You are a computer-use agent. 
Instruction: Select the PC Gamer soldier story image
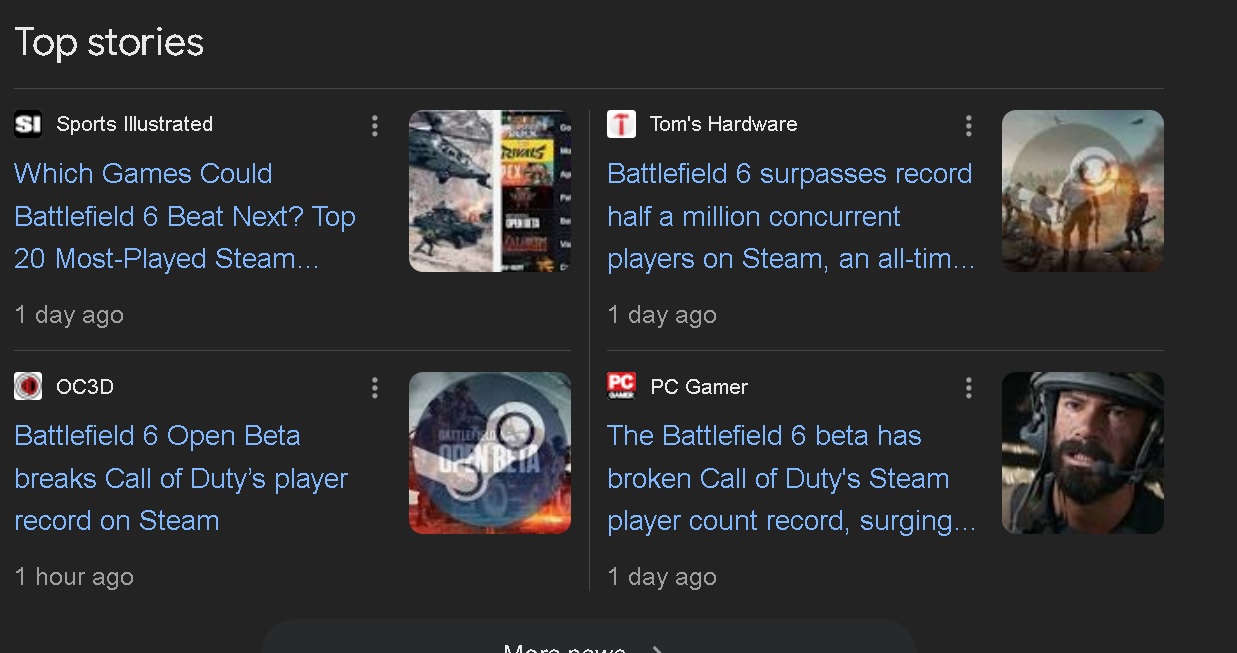[x=1083, y=453]
